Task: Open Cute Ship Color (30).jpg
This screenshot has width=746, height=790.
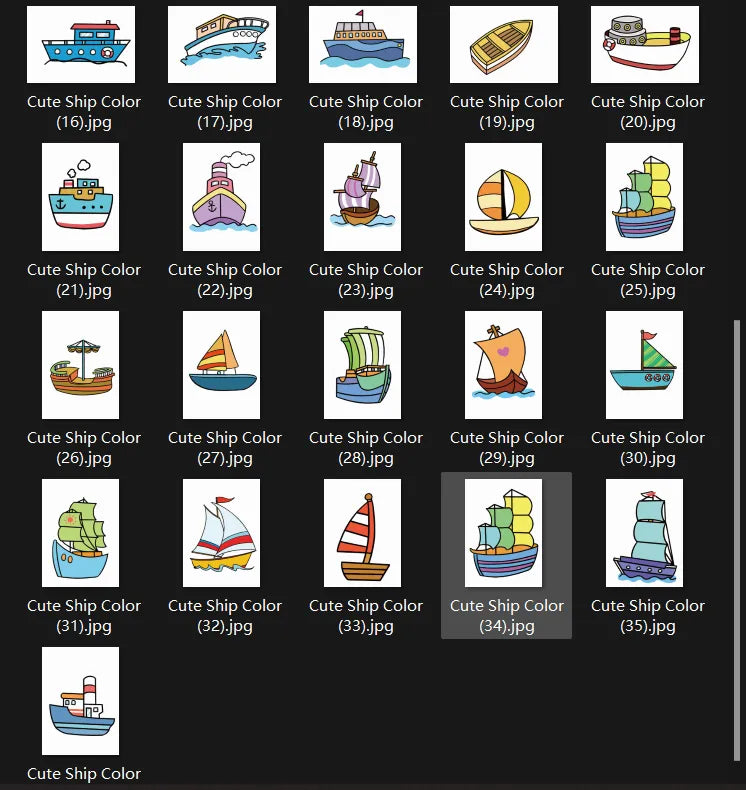Action: pos(645,365)
